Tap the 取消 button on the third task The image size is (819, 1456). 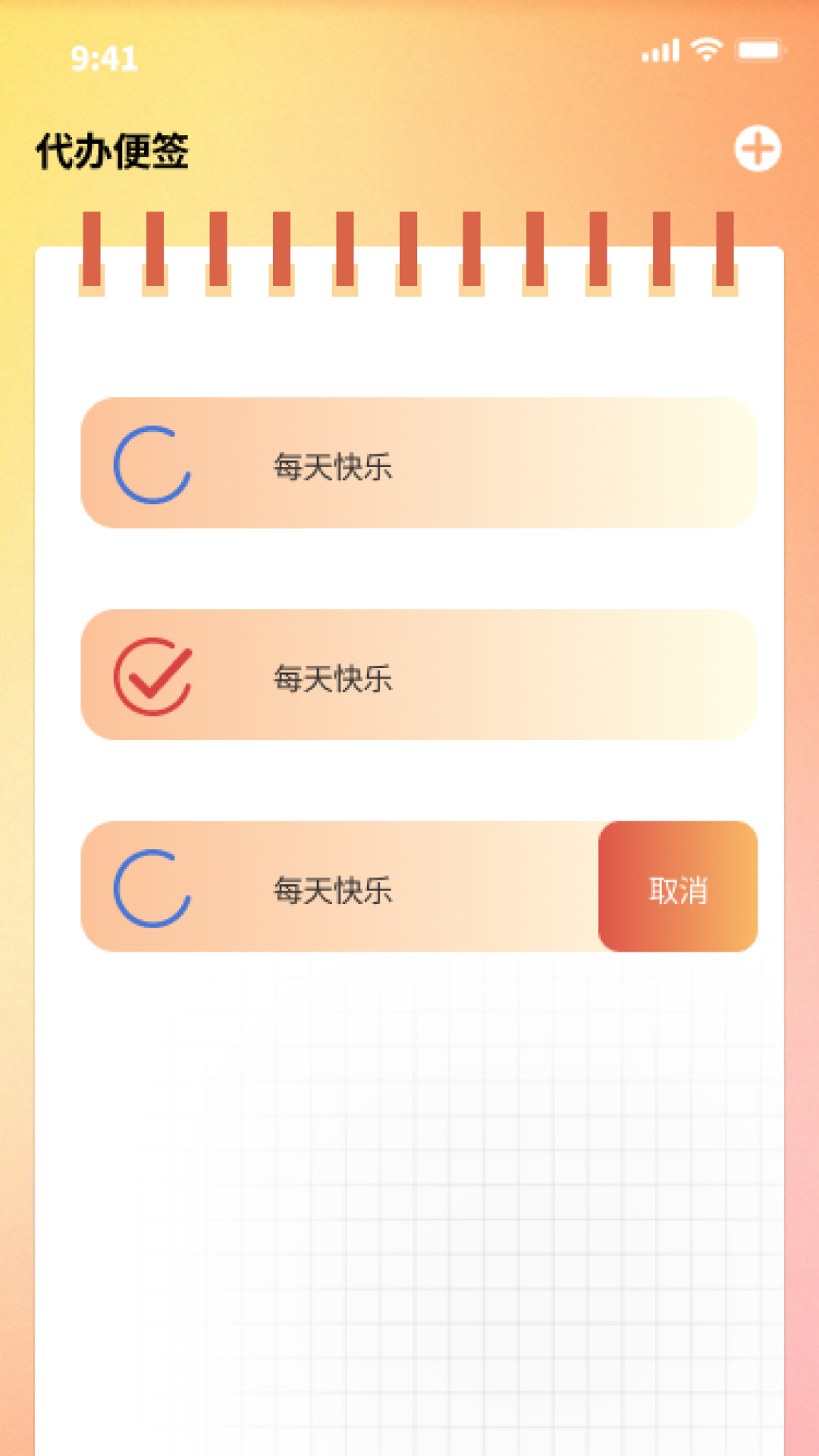677,887
